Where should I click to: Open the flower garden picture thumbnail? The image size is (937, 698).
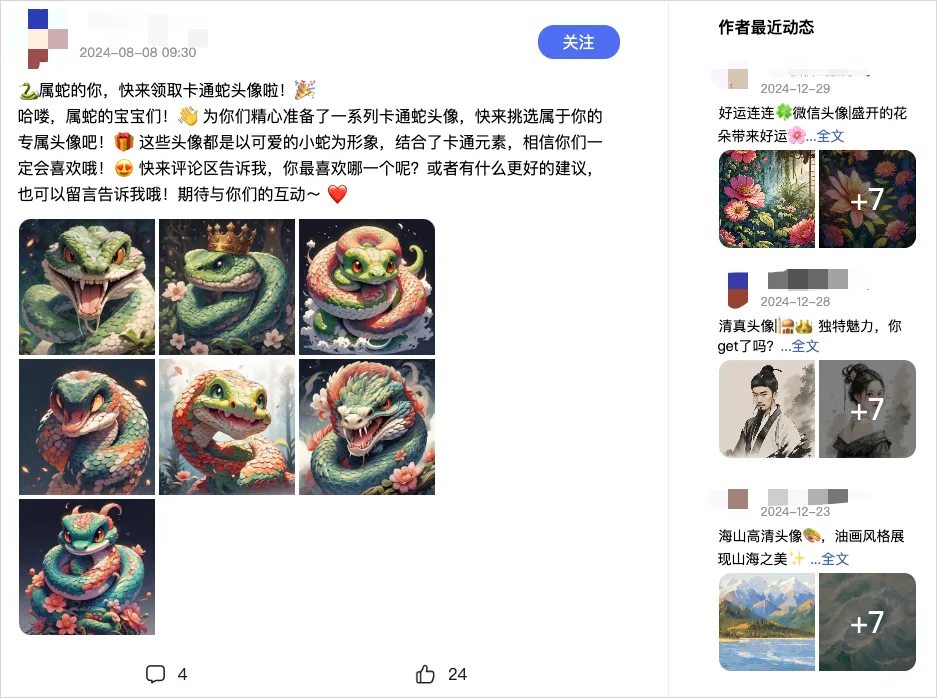[x=767, y=199]
